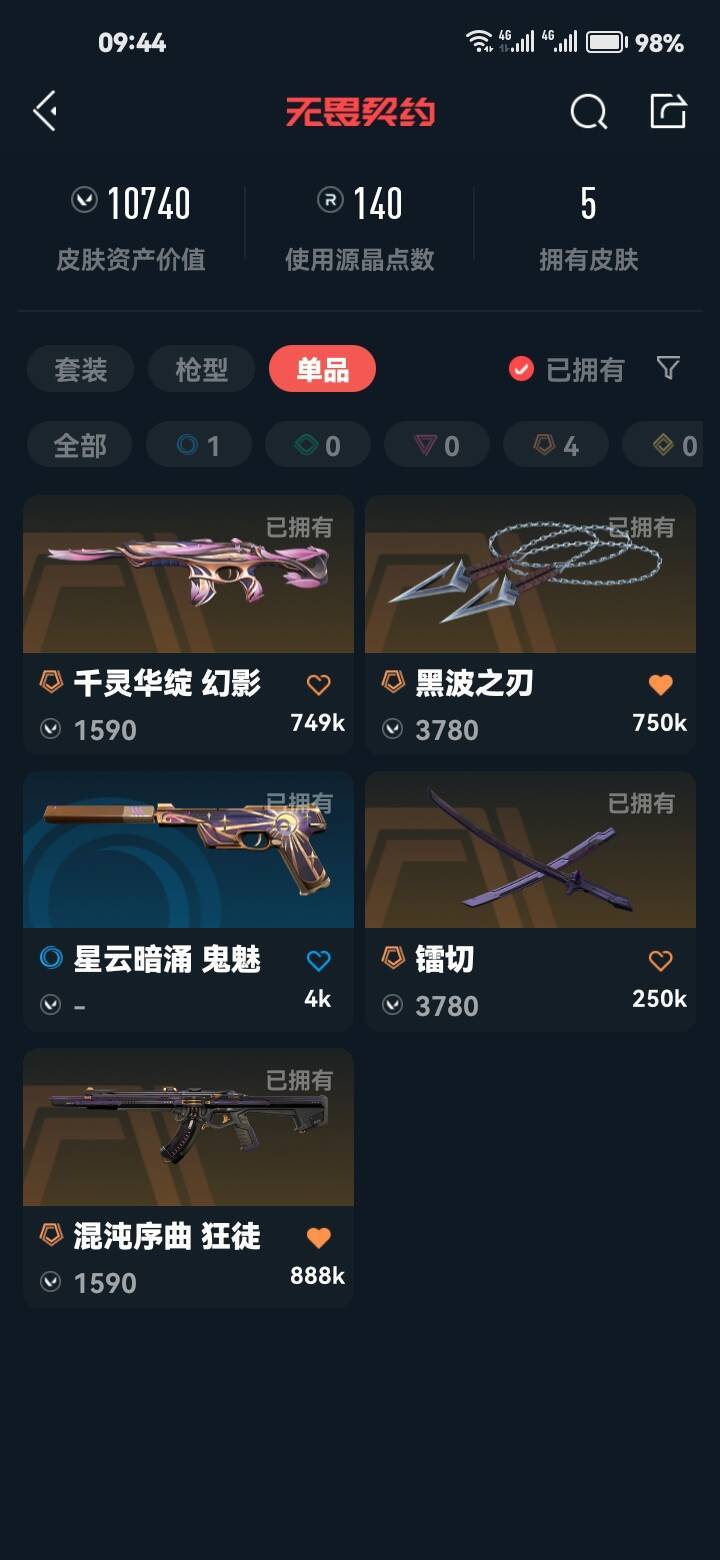Switch to the 枪型 tab
The width and height of the screenshot is (720, 1560).
(x=202, y=369)
